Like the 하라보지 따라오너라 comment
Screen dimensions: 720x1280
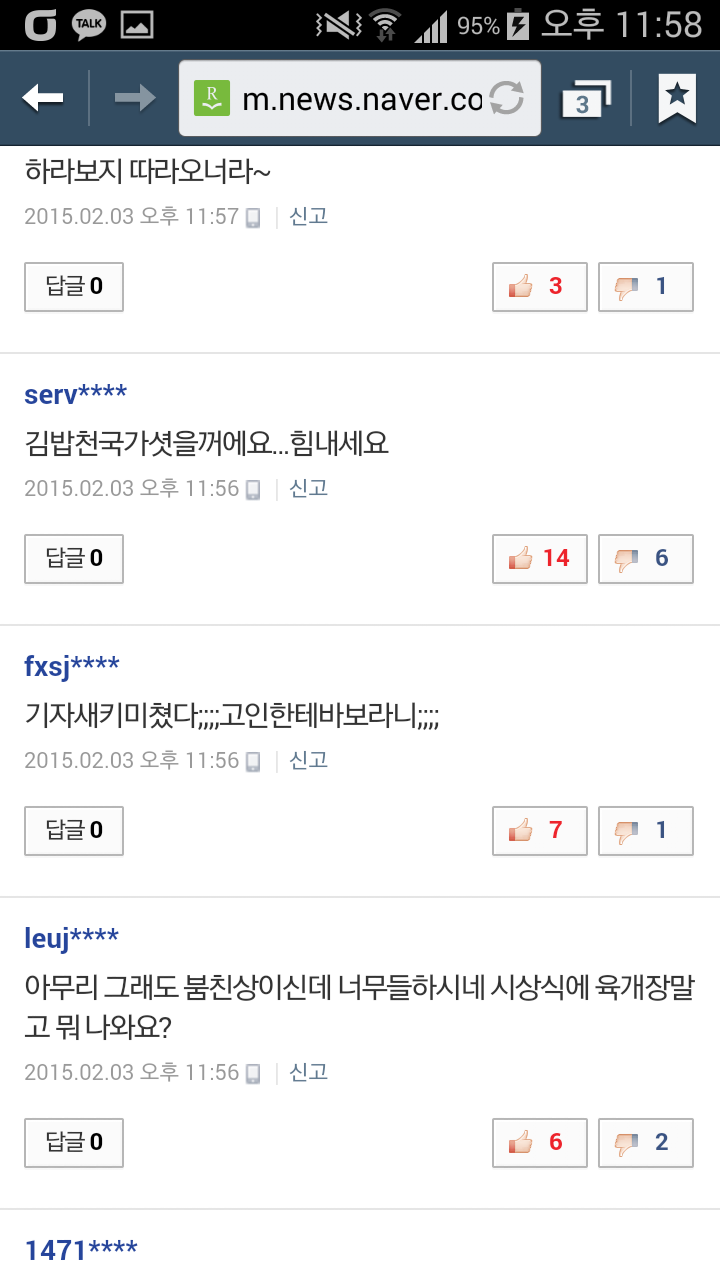pos(540,287)
